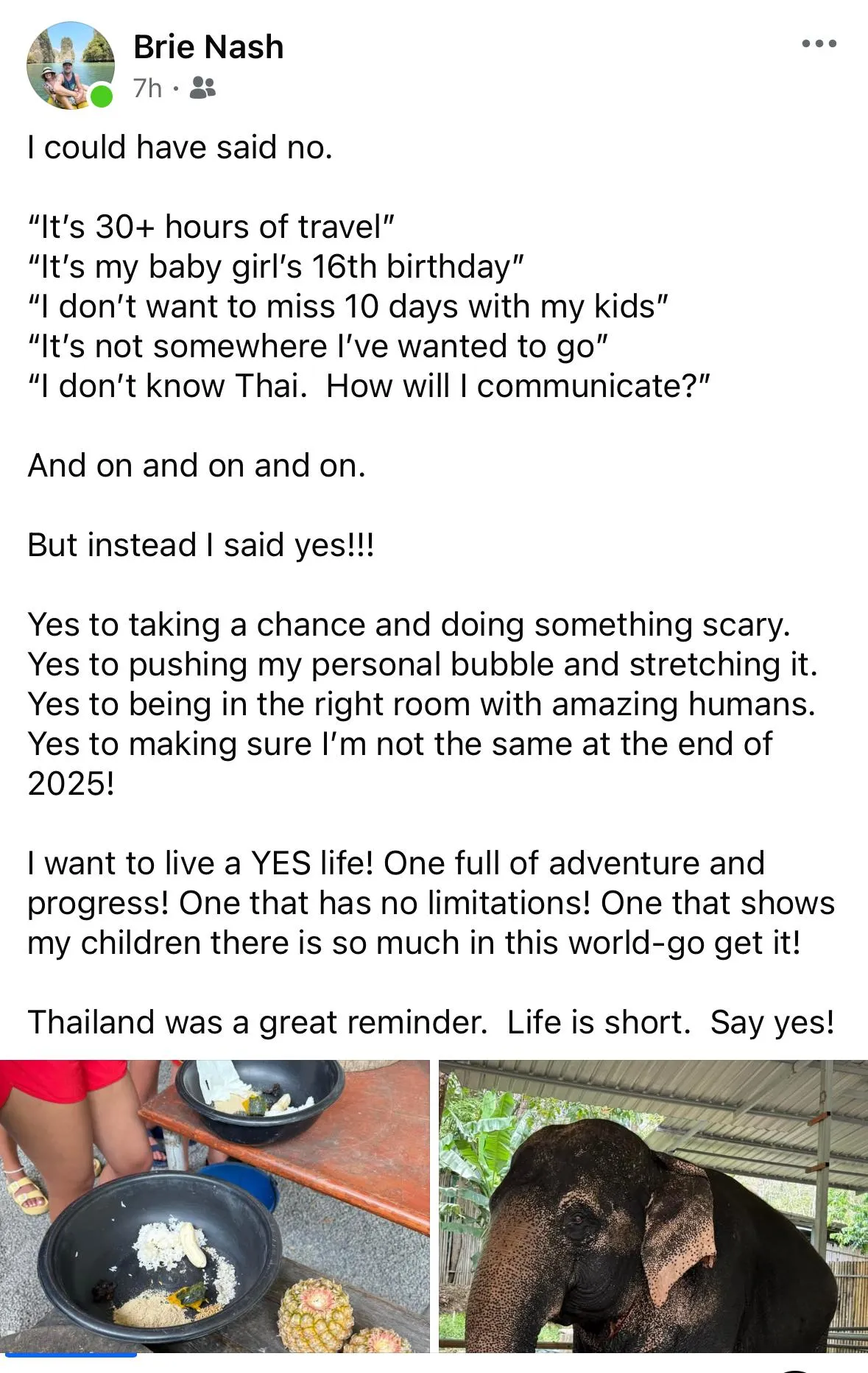View the post's audience icon

(x=202, y=88)
